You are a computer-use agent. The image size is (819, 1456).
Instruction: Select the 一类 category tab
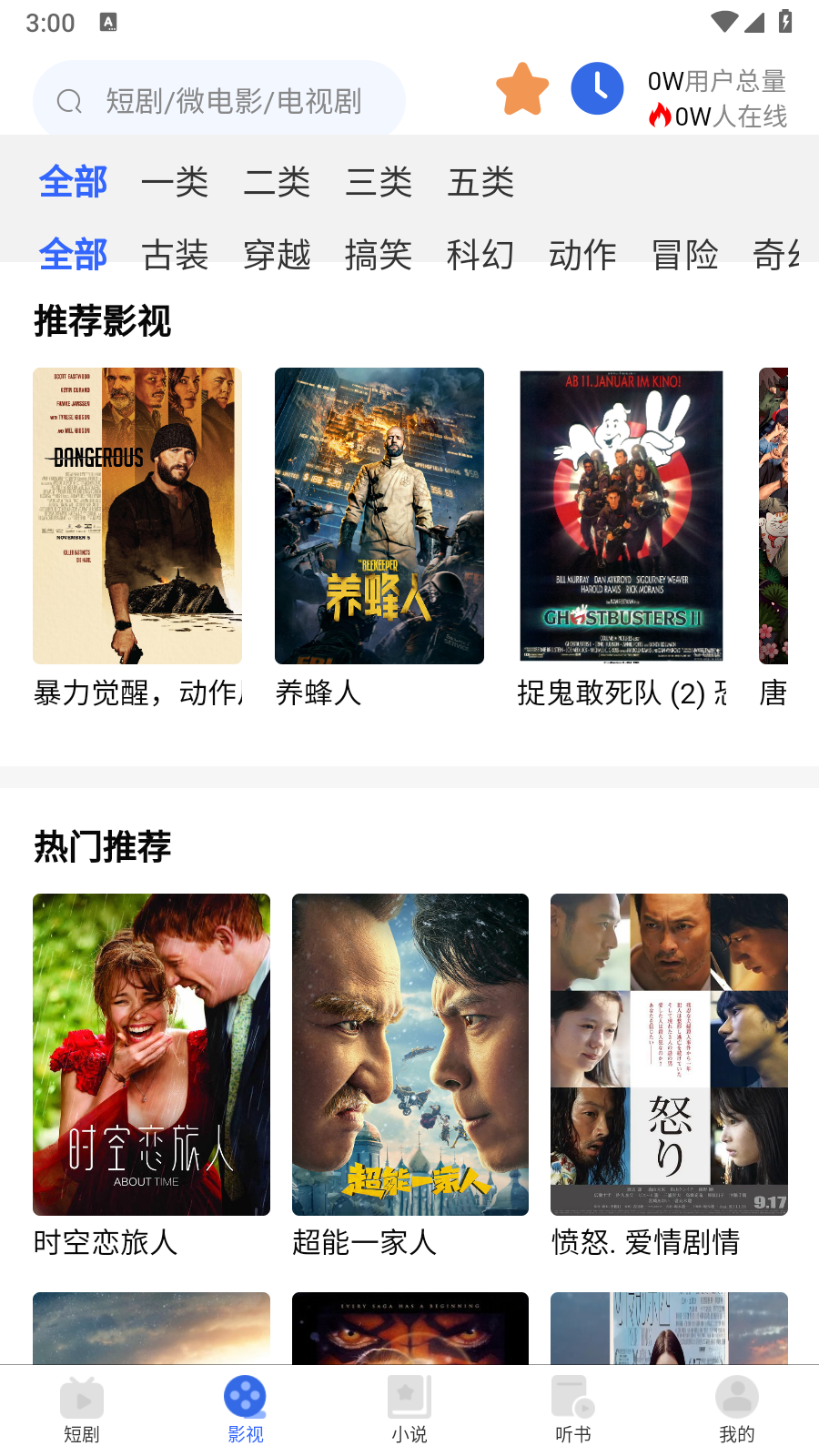click(x=176, y=182)
